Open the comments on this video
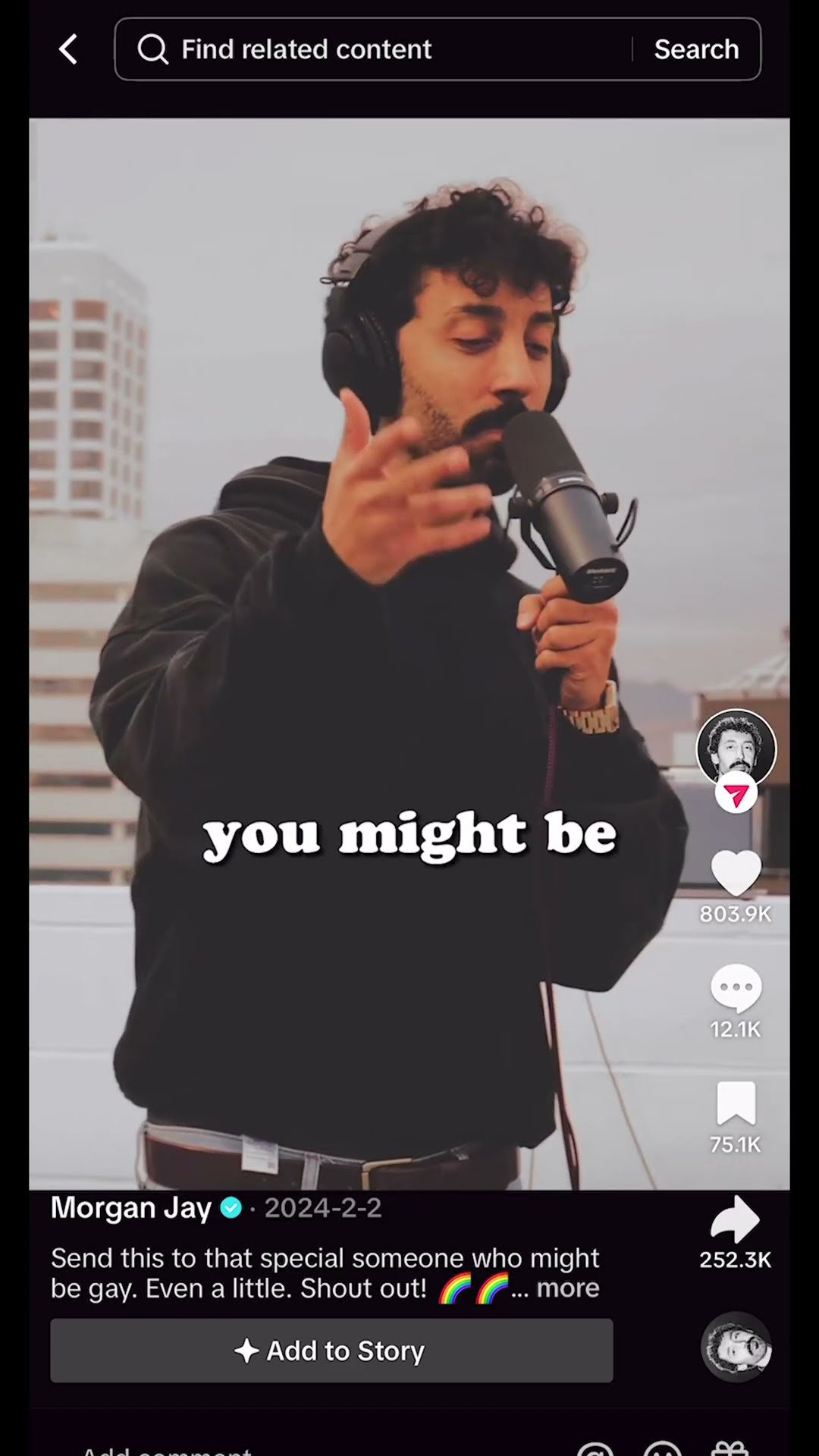 (736, 988)
